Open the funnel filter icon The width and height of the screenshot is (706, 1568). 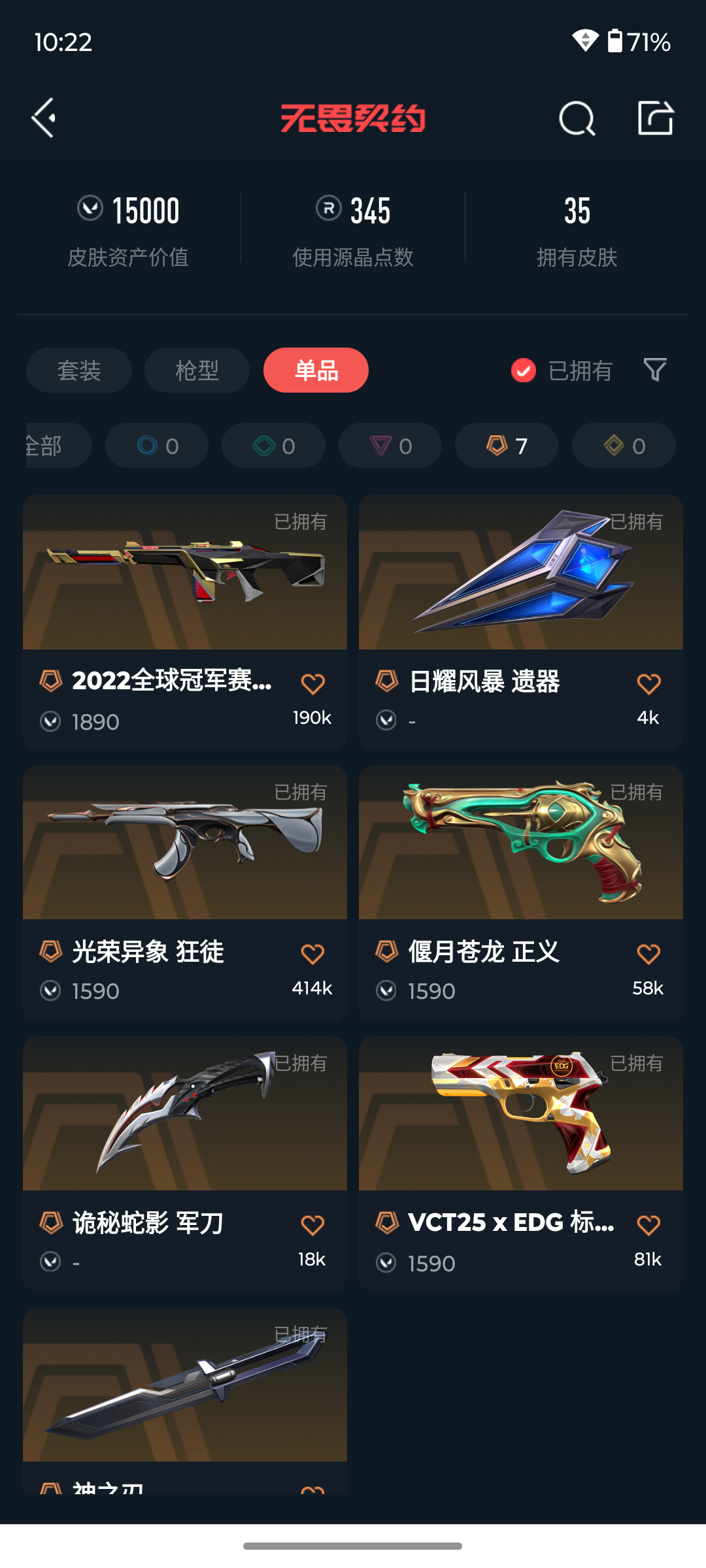(655, 370)
